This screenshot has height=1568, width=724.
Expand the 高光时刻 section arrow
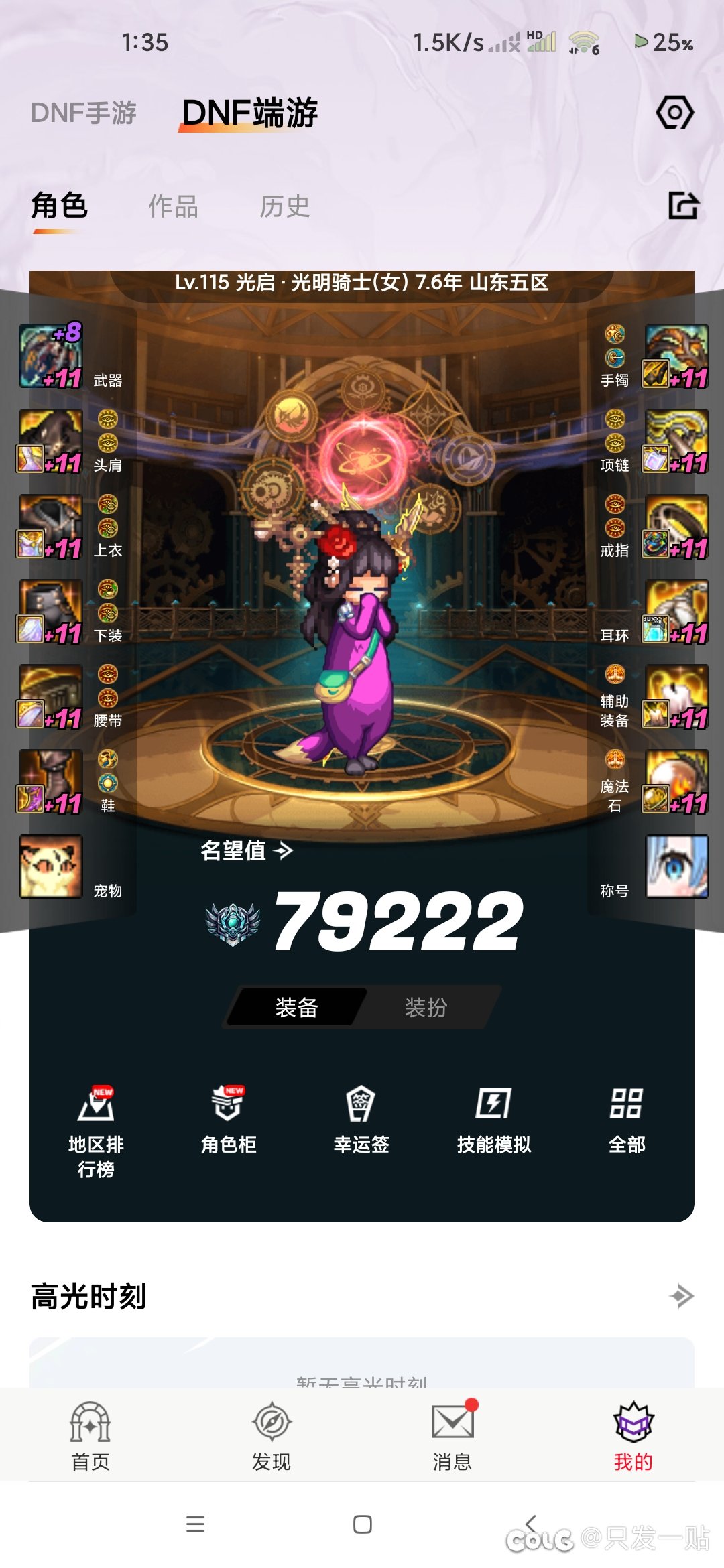coord(682,1295)
